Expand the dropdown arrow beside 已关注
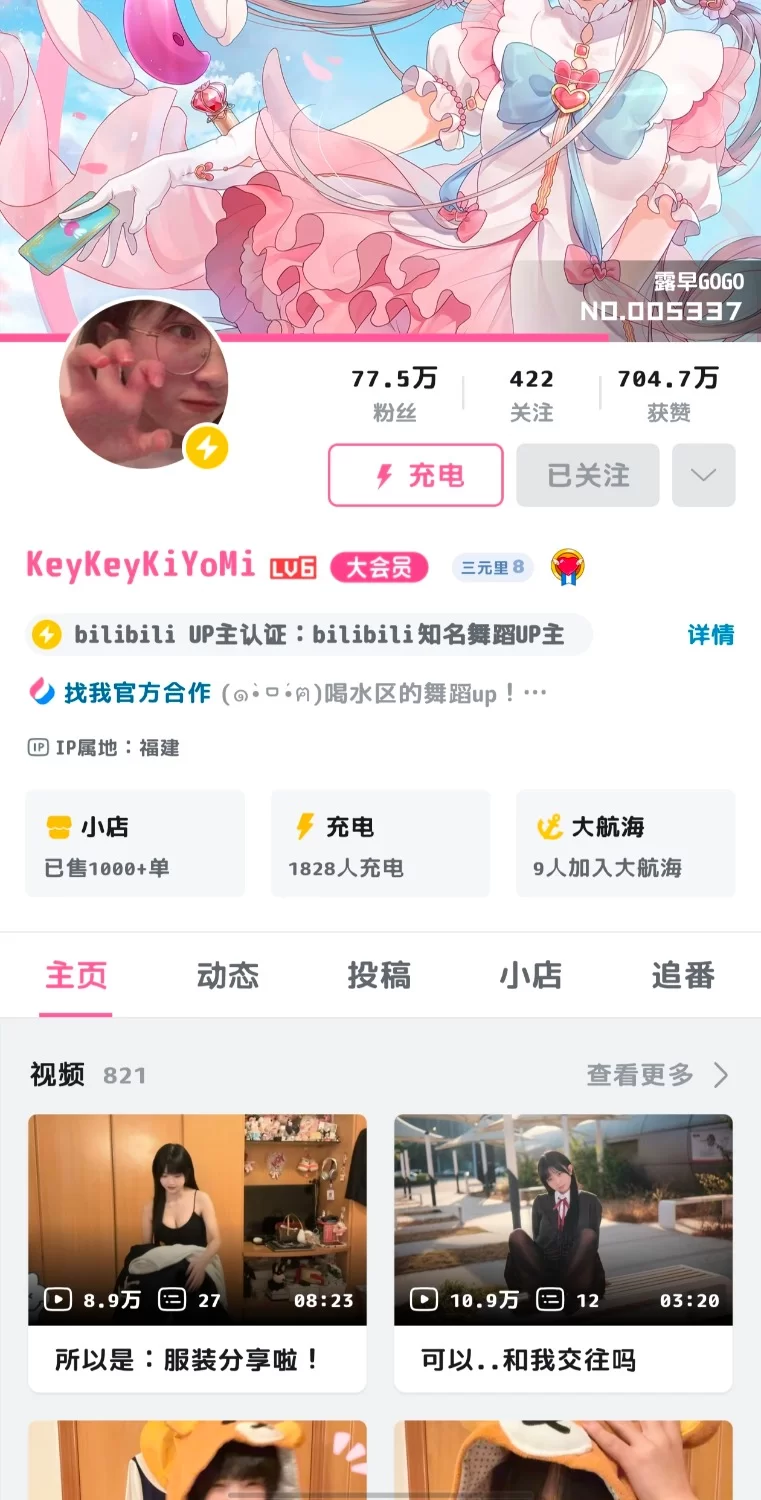The image size is (761, 1500). tap(704, 476)
